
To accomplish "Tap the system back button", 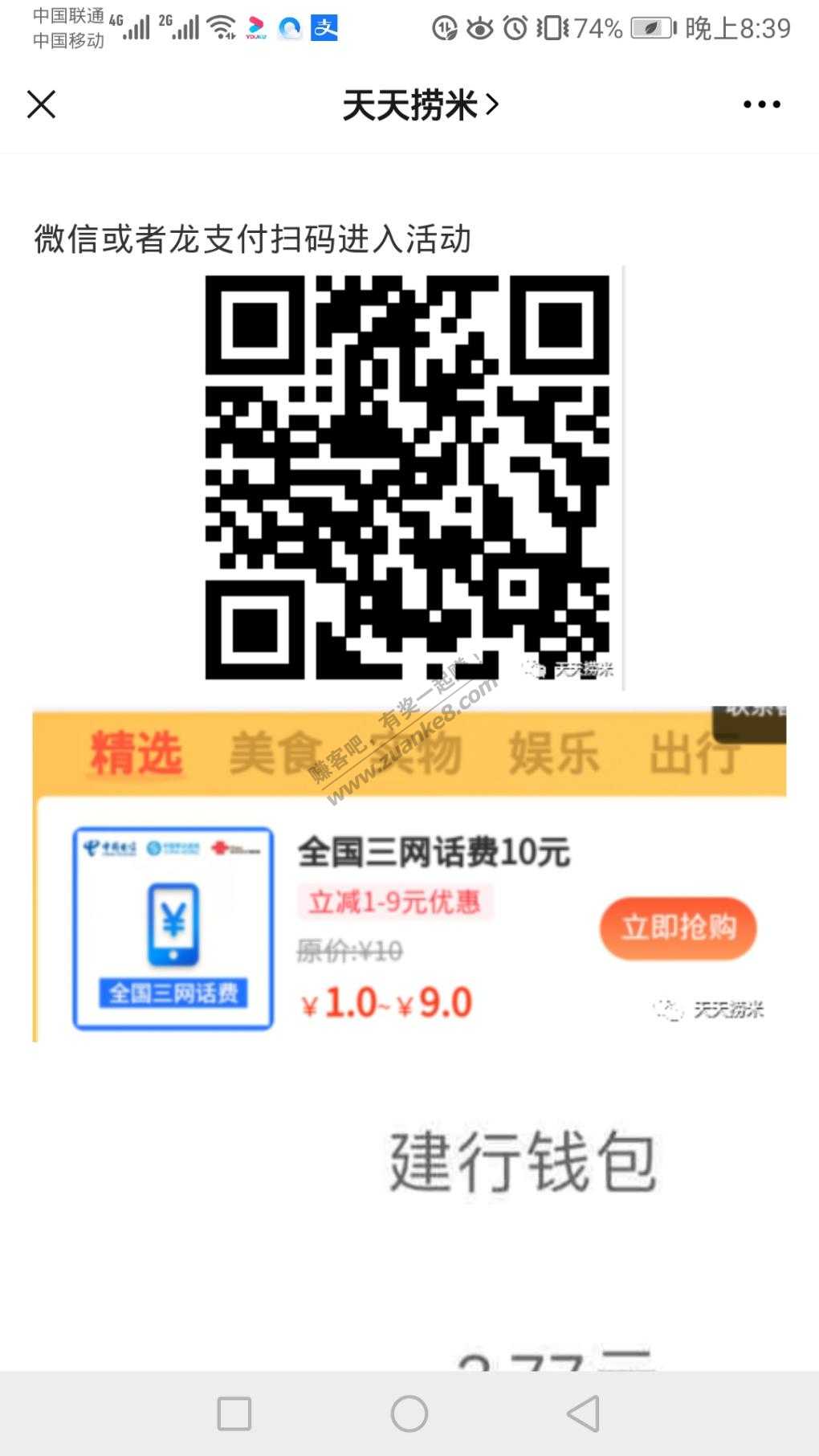I will click(x=584, y=1413).
